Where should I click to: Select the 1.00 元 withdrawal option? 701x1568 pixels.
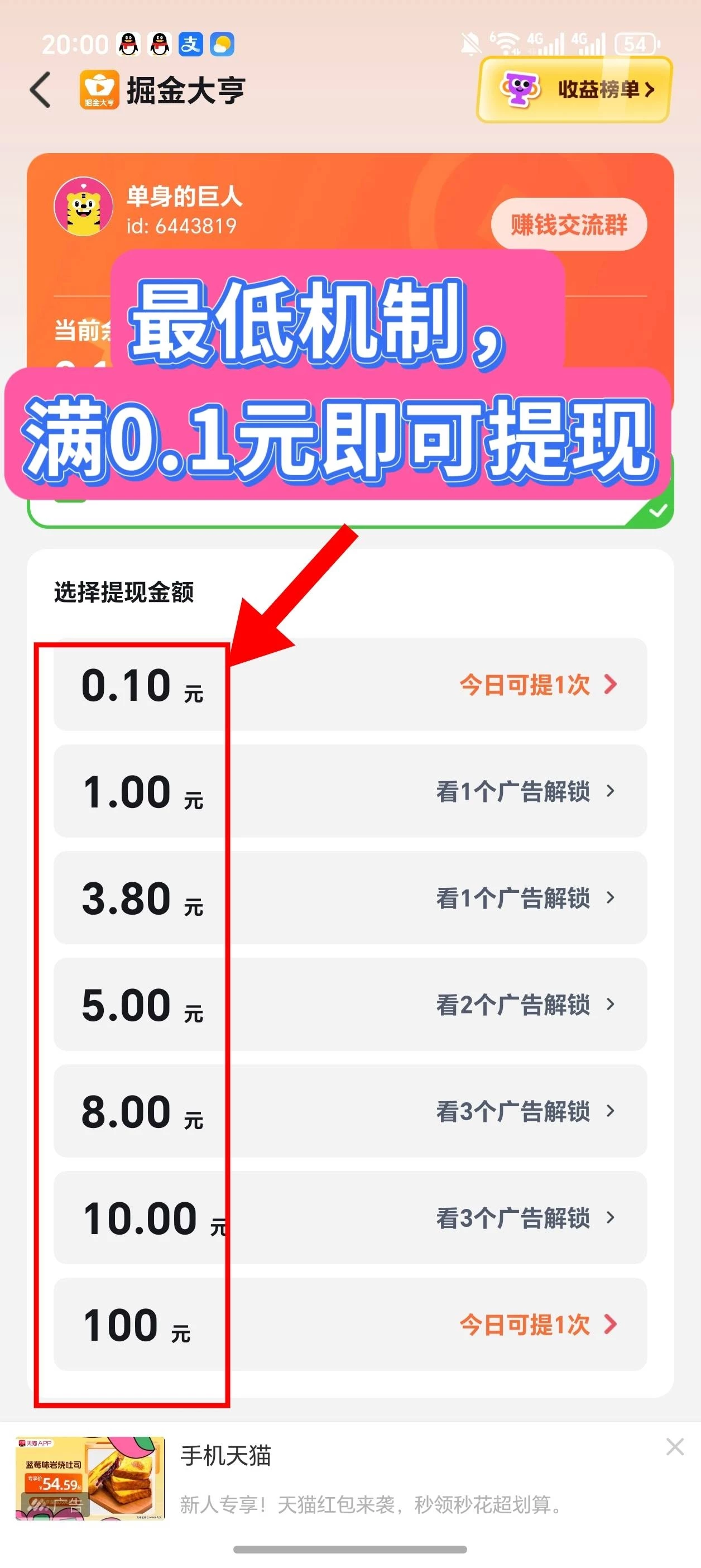[x=350, y=791]
